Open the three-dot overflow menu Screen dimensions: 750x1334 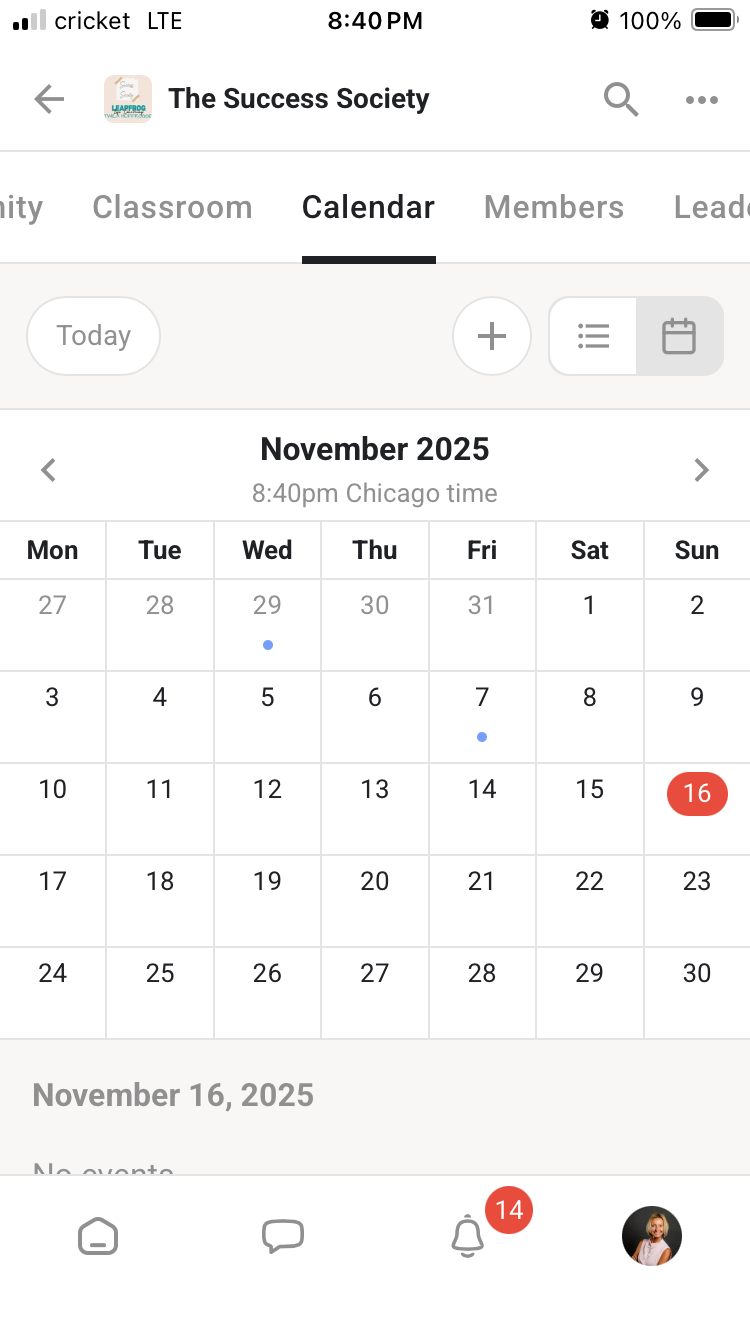[702, 99]
